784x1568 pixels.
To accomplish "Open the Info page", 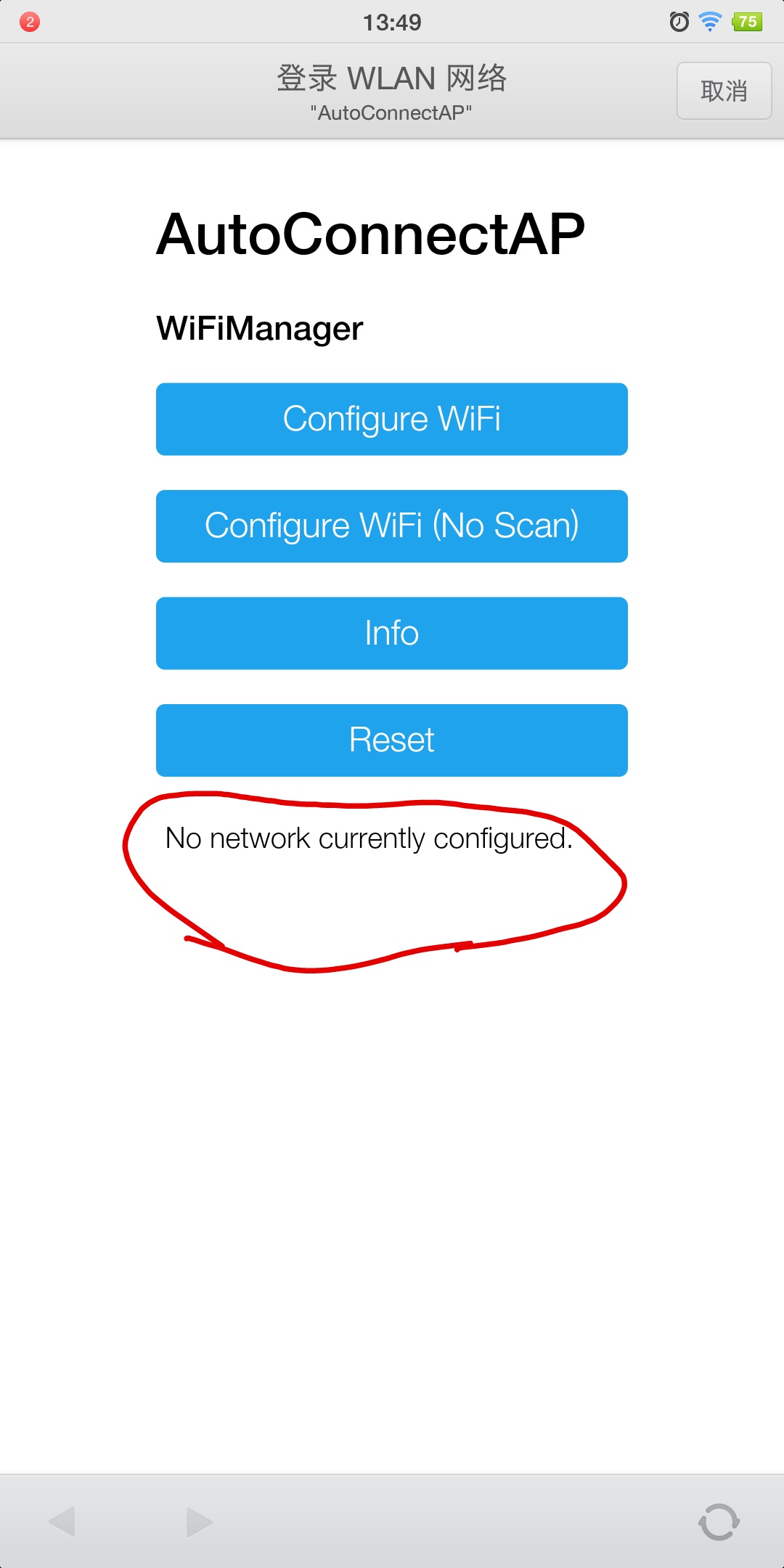I will [391, 633].
